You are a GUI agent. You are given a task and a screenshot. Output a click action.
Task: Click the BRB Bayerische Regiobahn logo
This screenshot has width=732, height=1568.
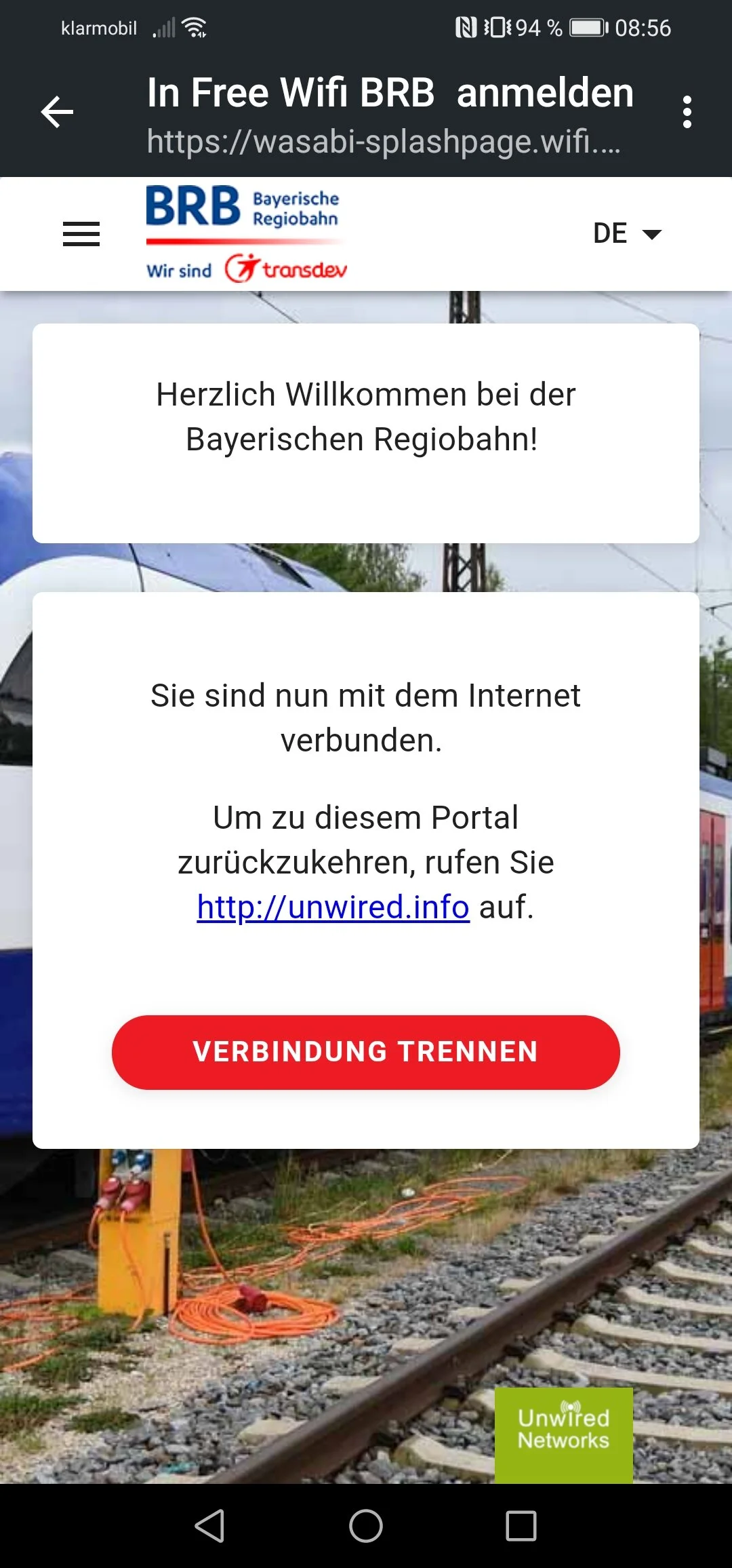[x=241, y=208]
